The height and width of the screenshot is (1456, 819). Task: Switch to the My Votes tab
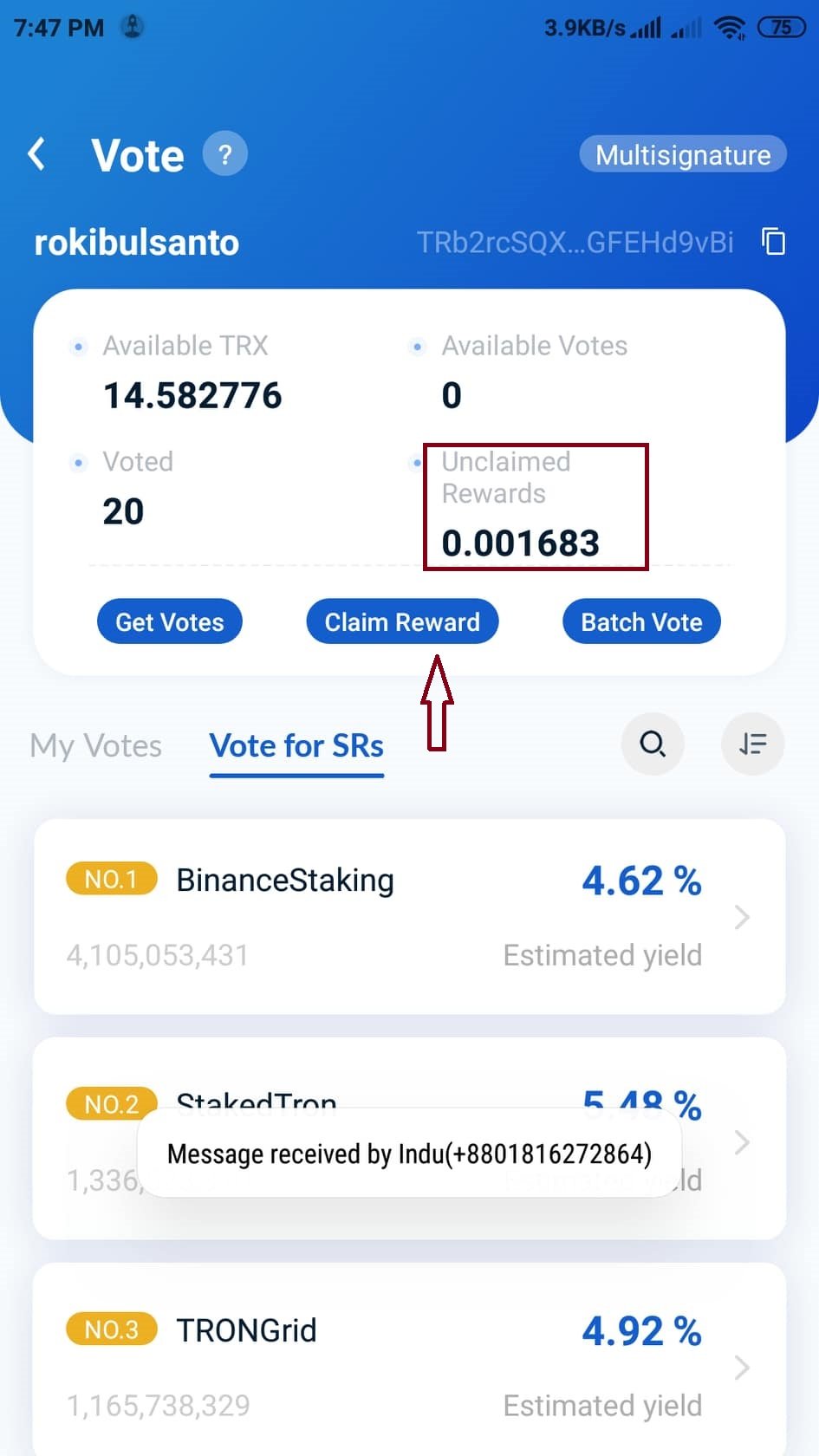(96, 745)
